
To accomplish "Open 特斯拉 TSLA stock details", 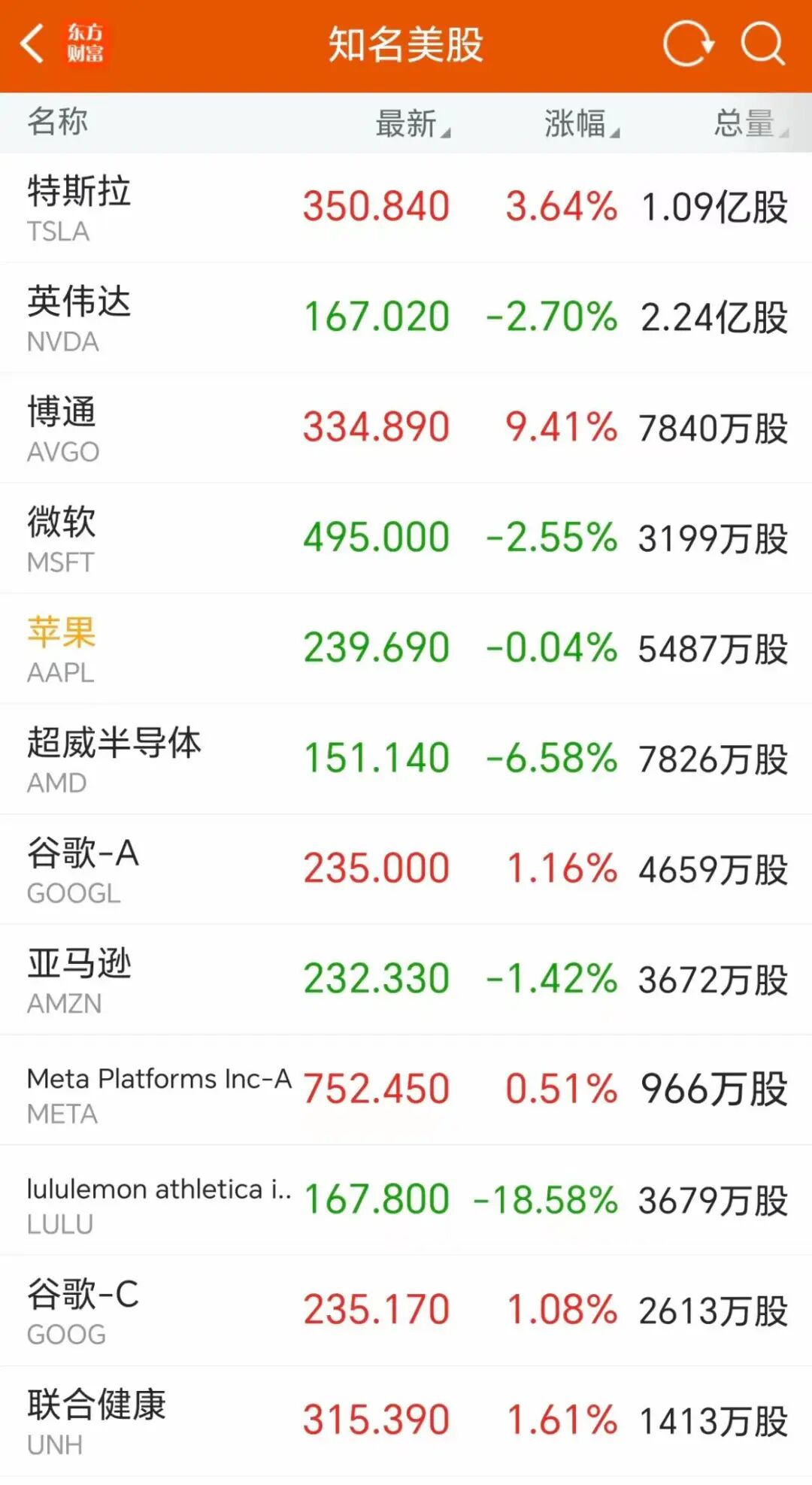I will pyautogui.click(x=406, y=208).
